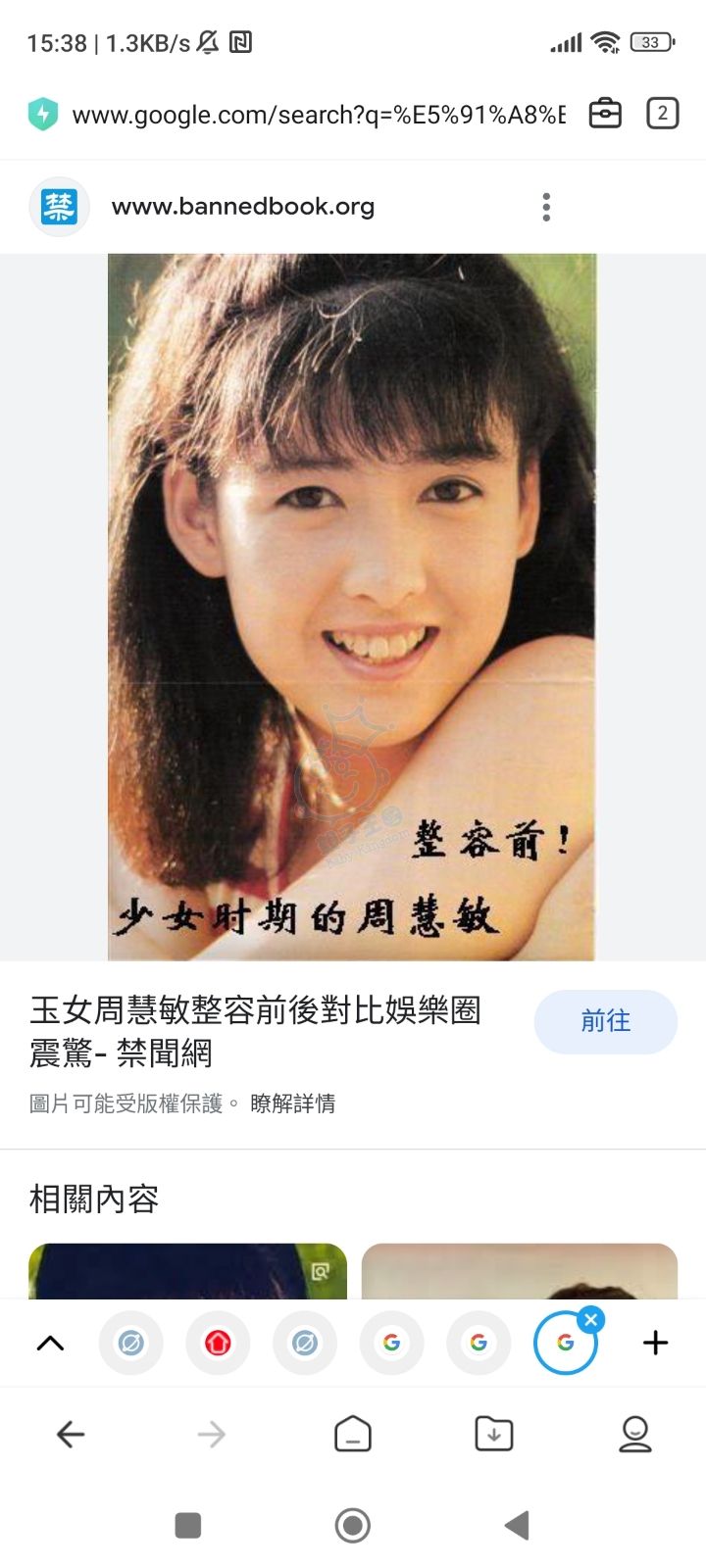Open the downloads folder
This screenshot has width=706, height=1568.
pyautogui.click(x=493, y=1435)
